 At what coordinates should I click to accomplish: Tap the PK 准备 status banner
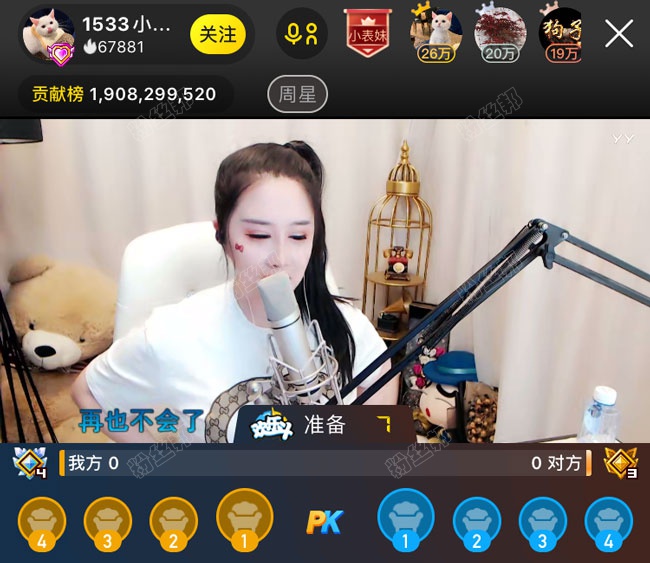click(318, 424)
